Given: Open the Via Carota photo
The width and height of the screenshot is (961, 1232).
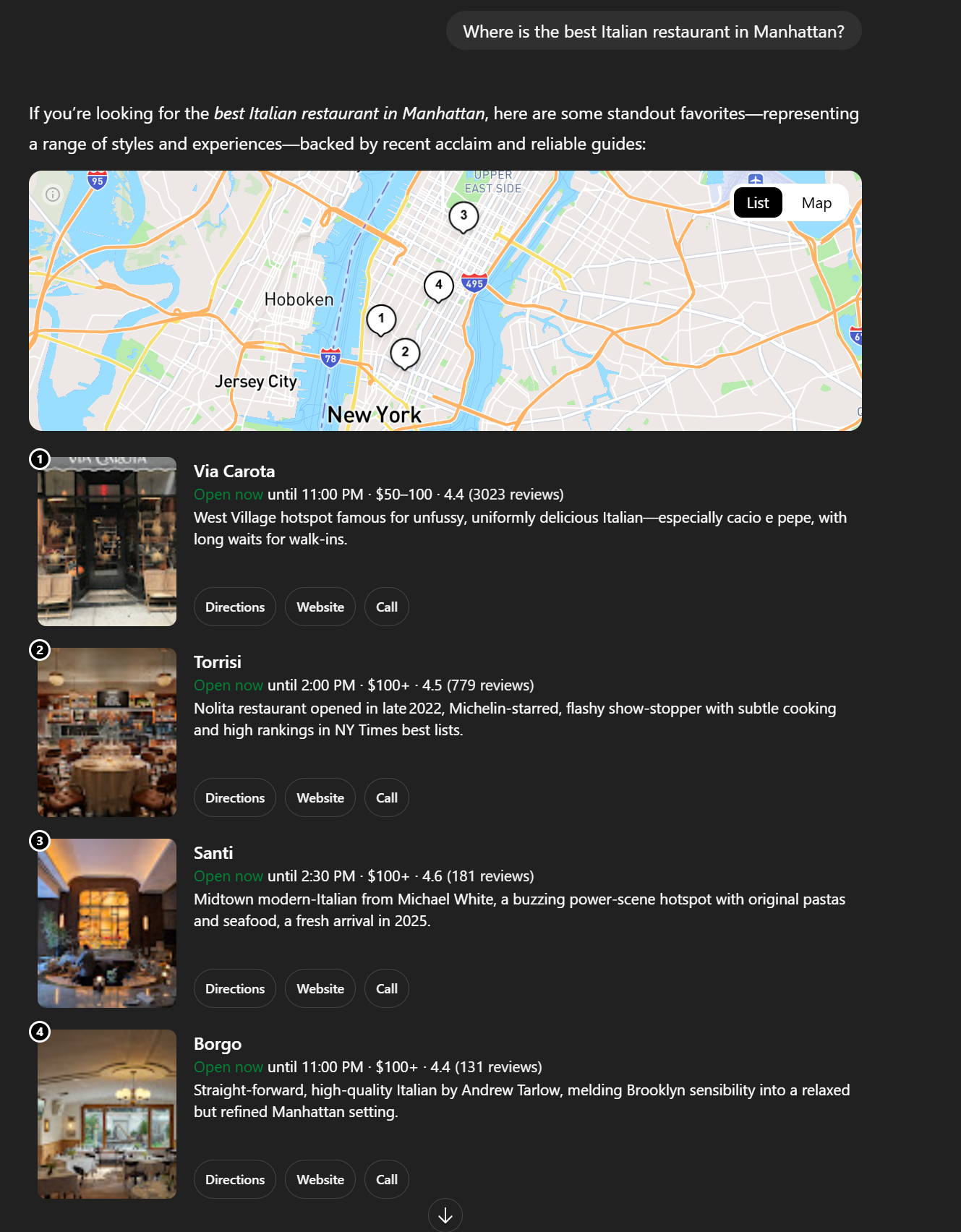Looking at the screenshot, I should pyautogui.click(x=107, y=542).
